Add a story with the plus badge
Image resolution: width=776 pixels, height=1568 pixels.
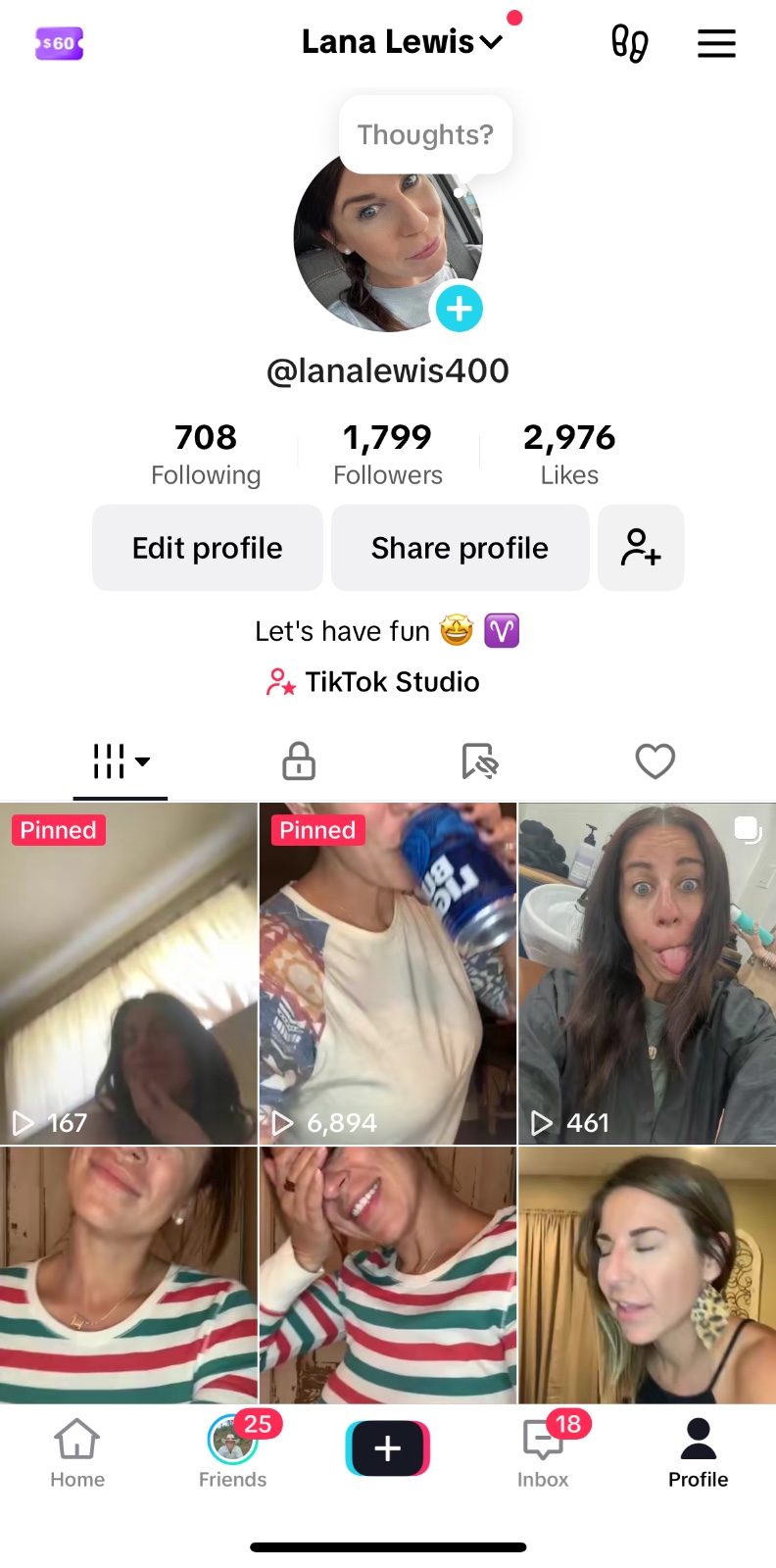[459, 309]
